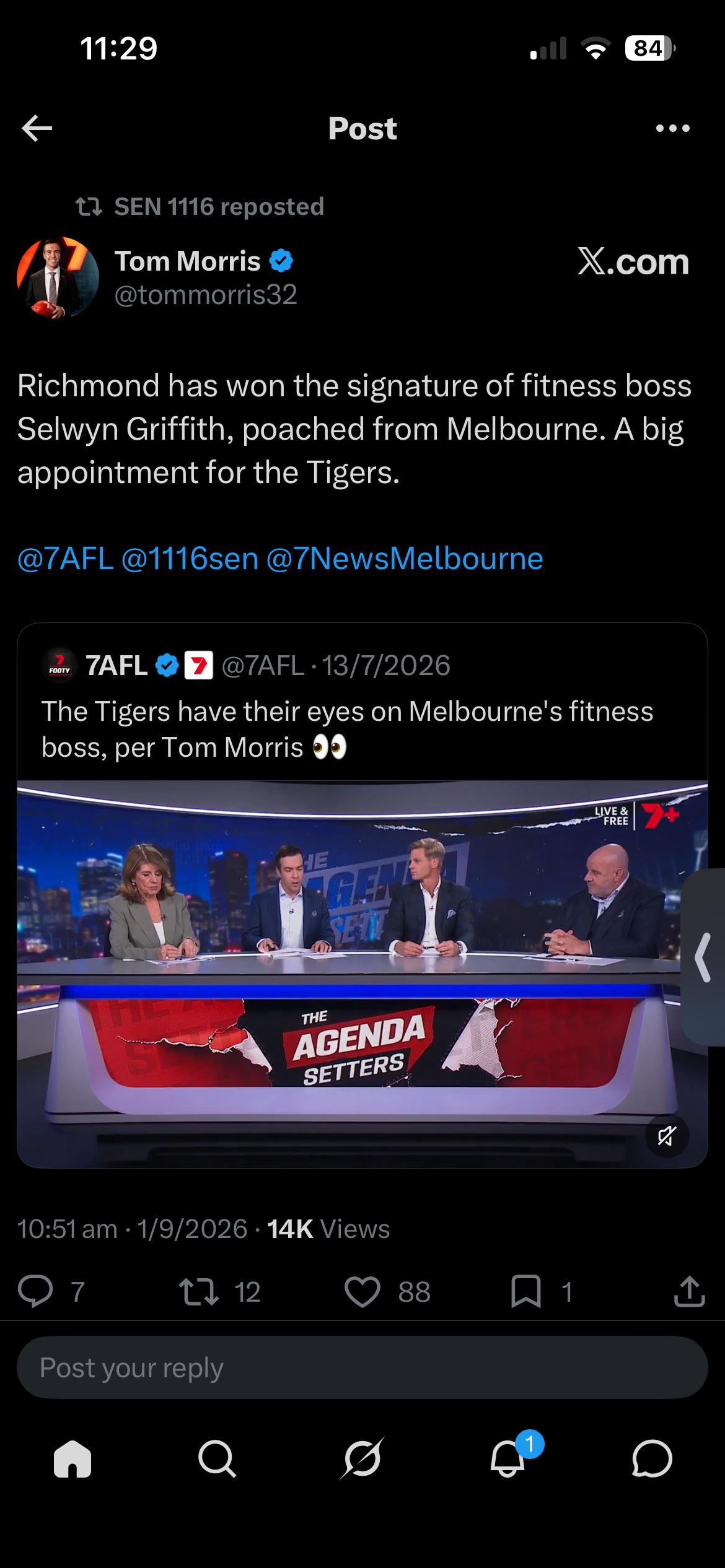The image size is (725, 1568).
Task: Bookmark this post
Action: tap(525, 1292)
